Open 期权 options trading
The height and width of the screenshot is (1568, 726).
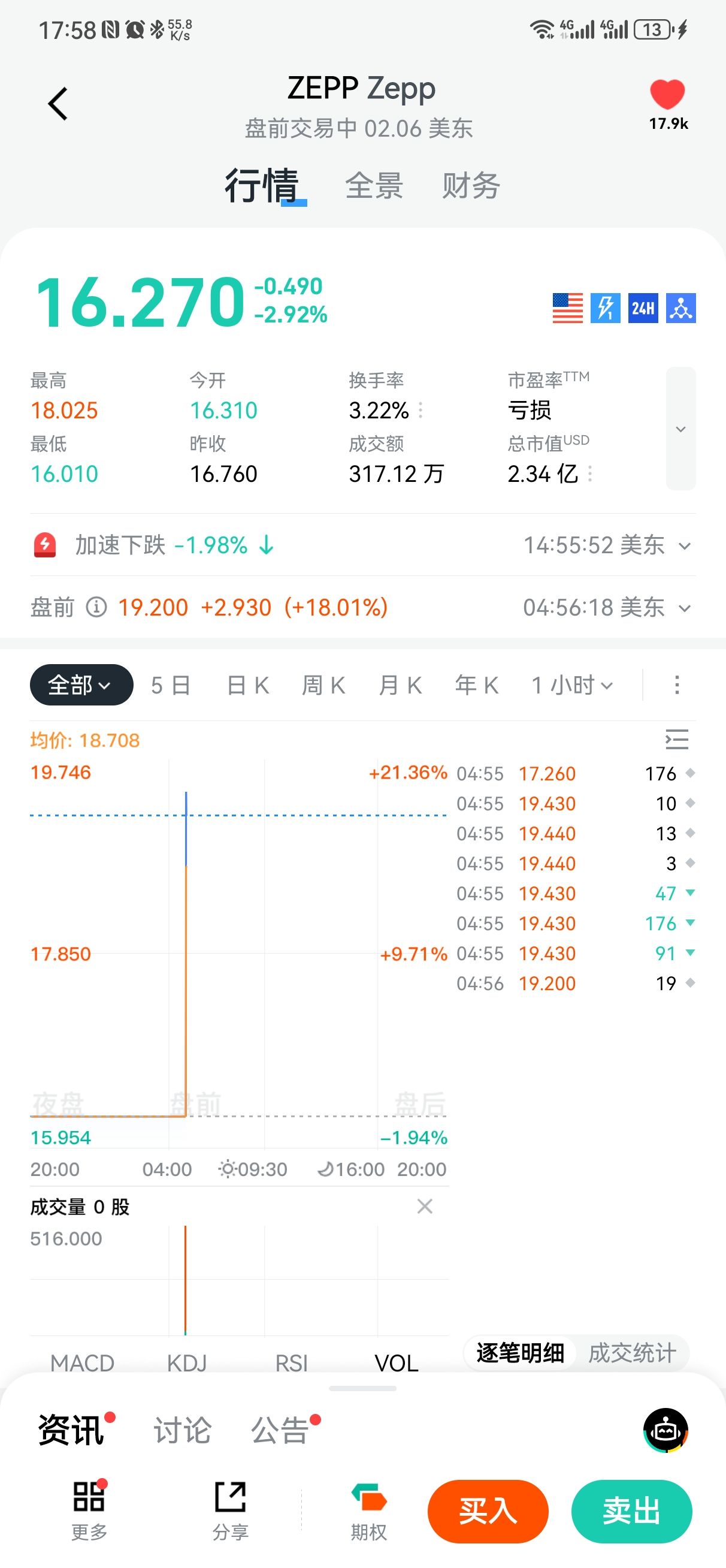(369, 1511)
